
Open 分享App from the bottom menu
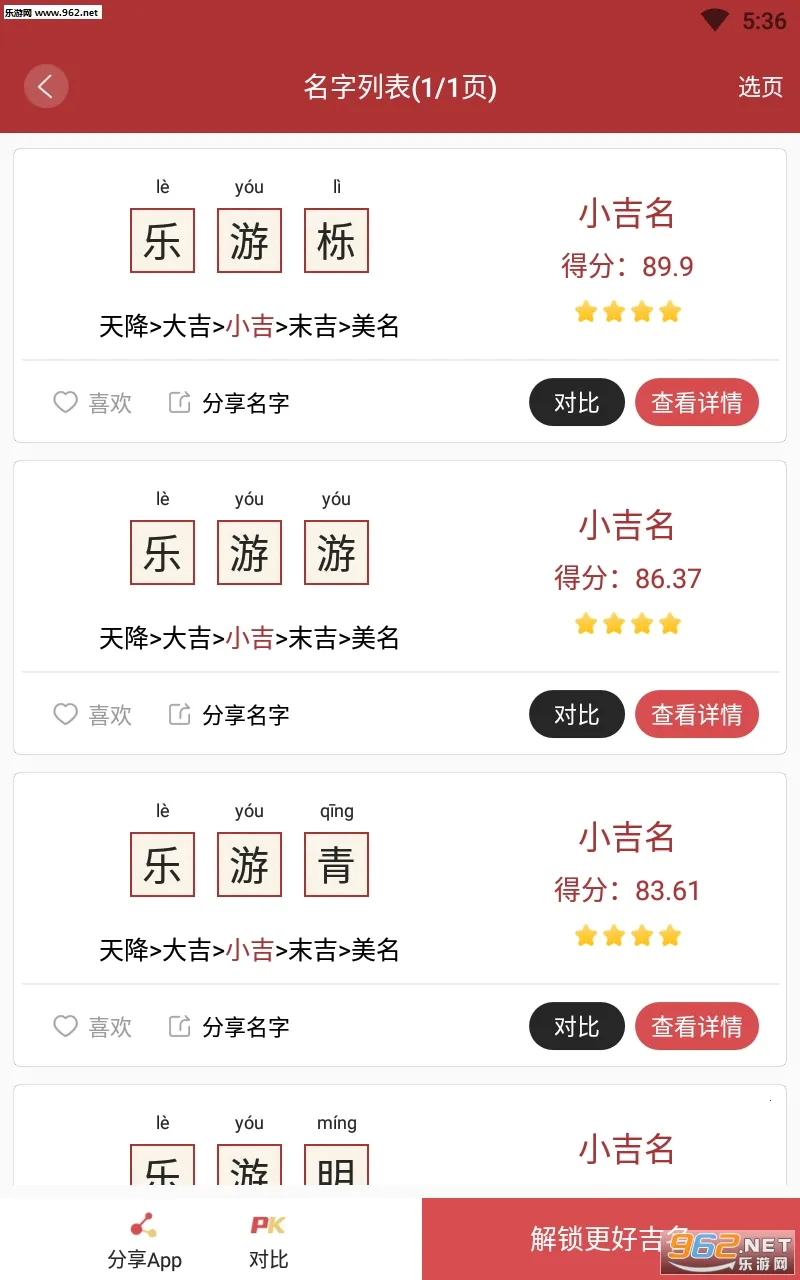pos(145,1240)
